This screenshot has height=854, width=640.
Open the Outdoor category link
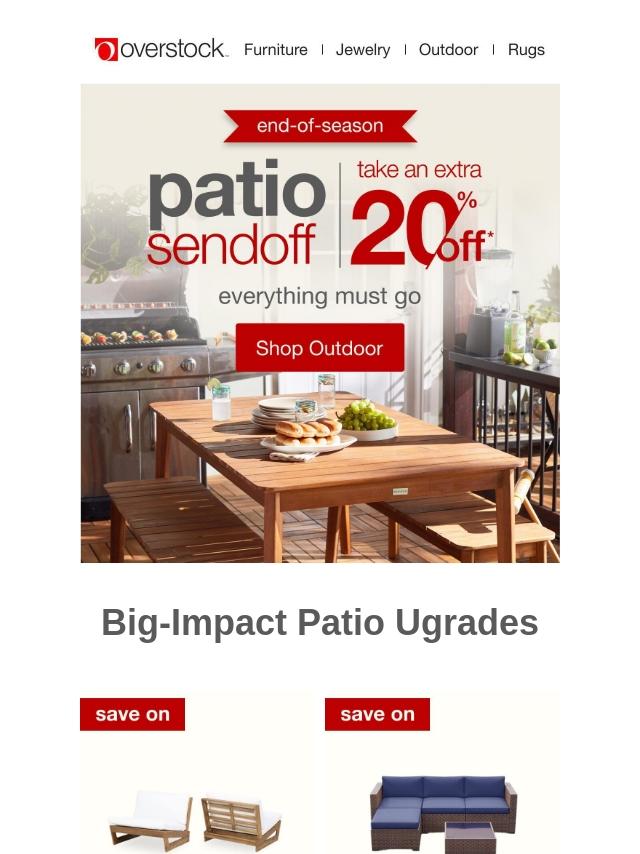pyautogui.click(x=448, y=49)
